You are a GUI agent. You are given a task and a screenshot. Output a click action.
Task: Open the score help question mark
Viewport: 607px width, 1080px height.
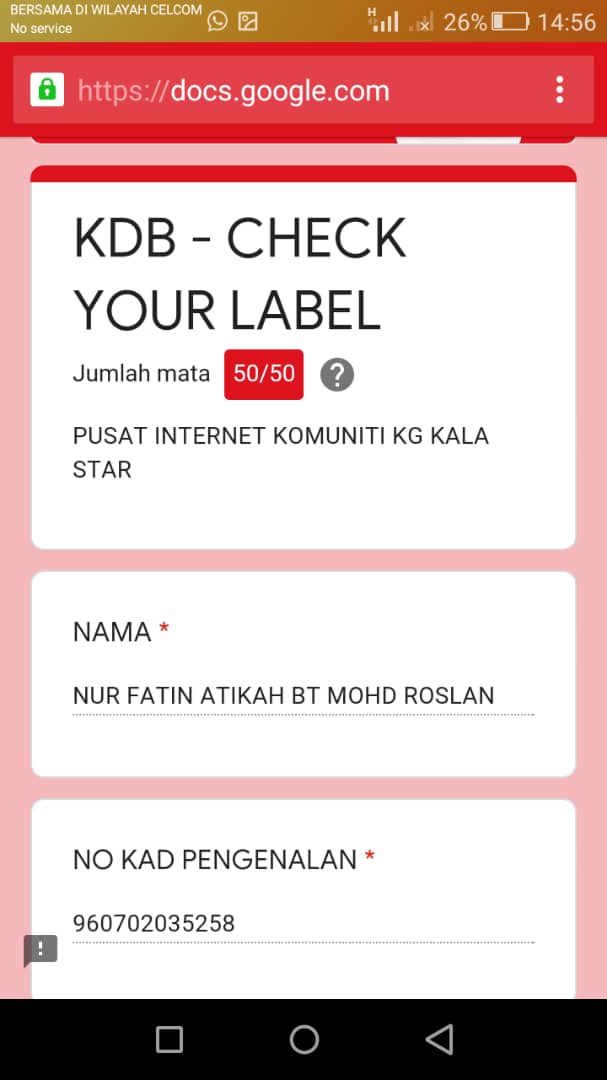point(337,375)
